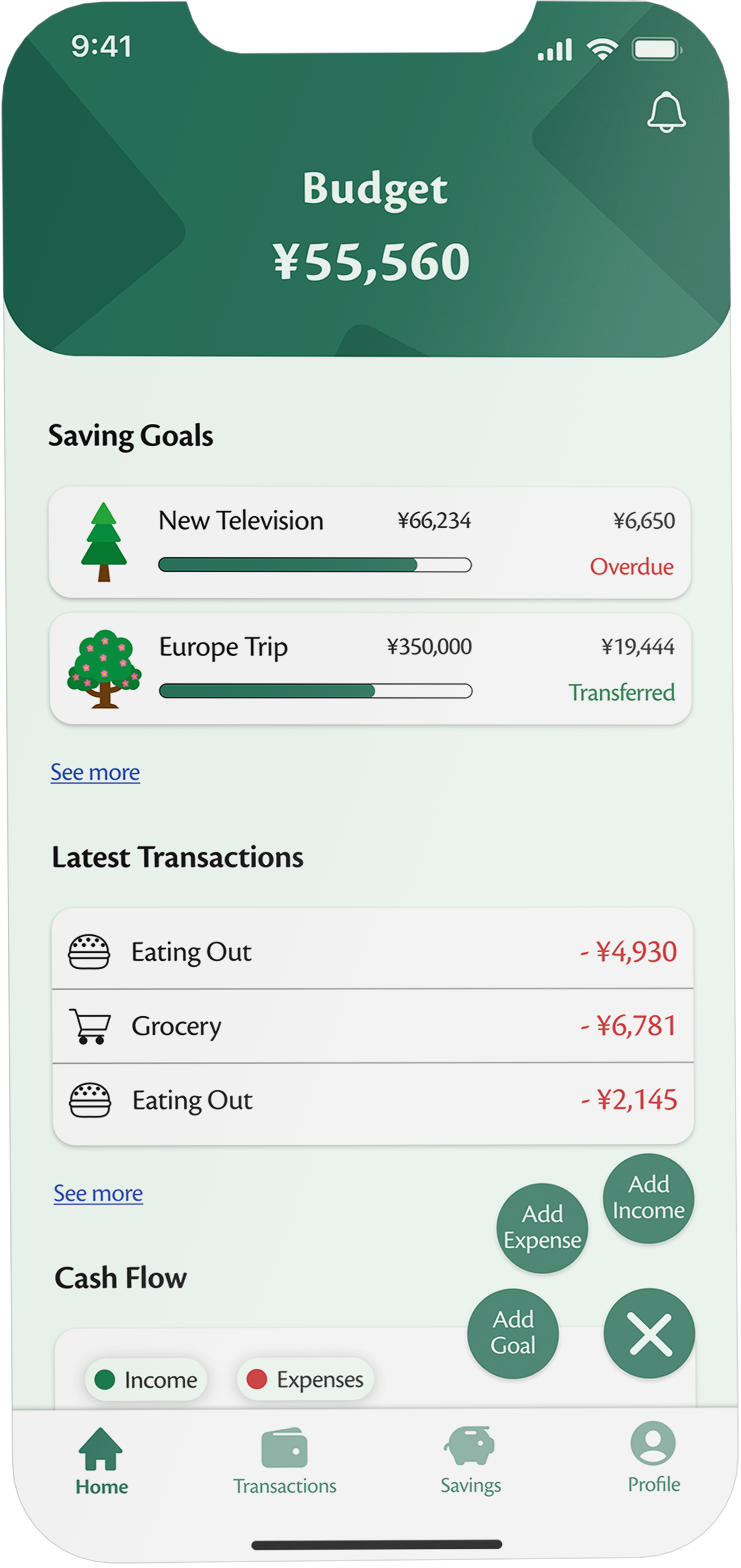Open the Europe Trip saving goal
Viewport: 741px width, 1568px height.
(x=369, y=669)
